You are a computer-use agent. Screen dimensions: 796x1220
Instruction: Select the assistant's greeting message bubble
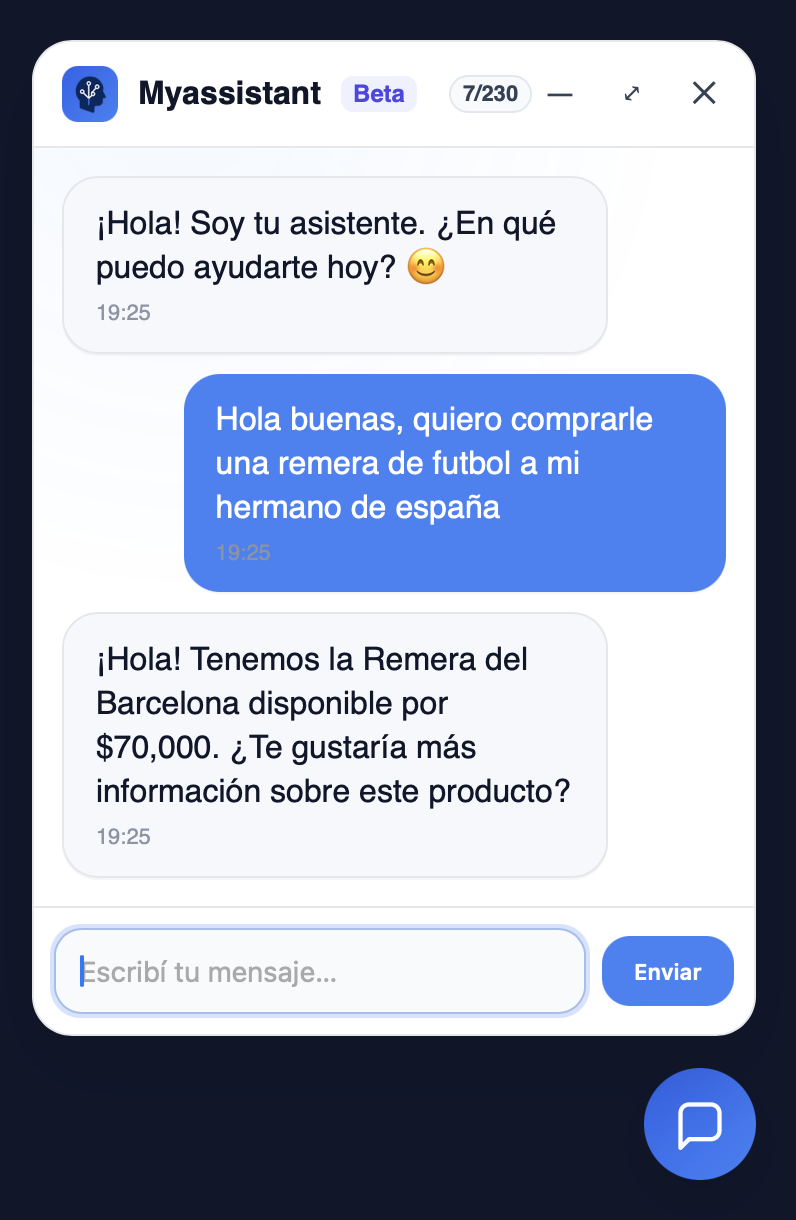click(x=335, y=264)
